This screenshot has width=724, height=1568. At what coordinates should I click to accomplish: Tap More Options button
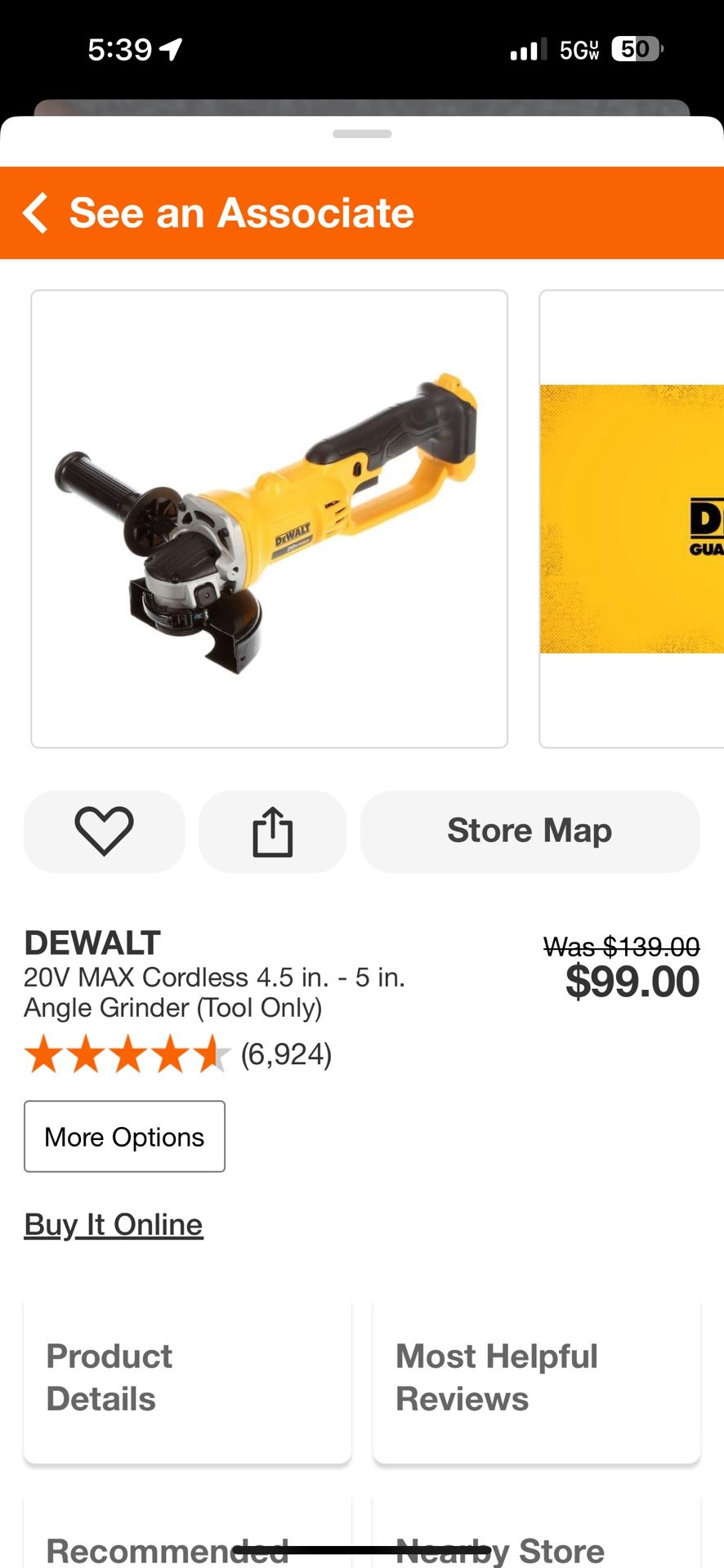(x=124, y=1136)
